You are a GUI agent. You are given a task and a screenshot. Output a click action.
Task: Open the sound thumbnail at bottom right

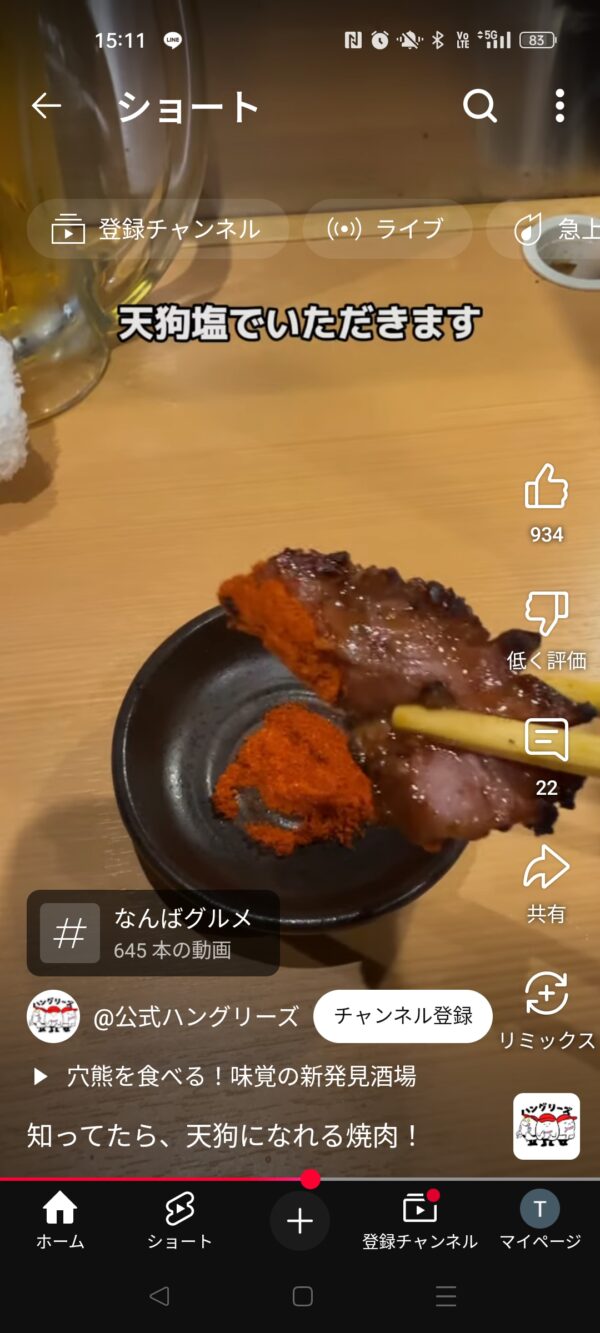tap(546, 1126)
